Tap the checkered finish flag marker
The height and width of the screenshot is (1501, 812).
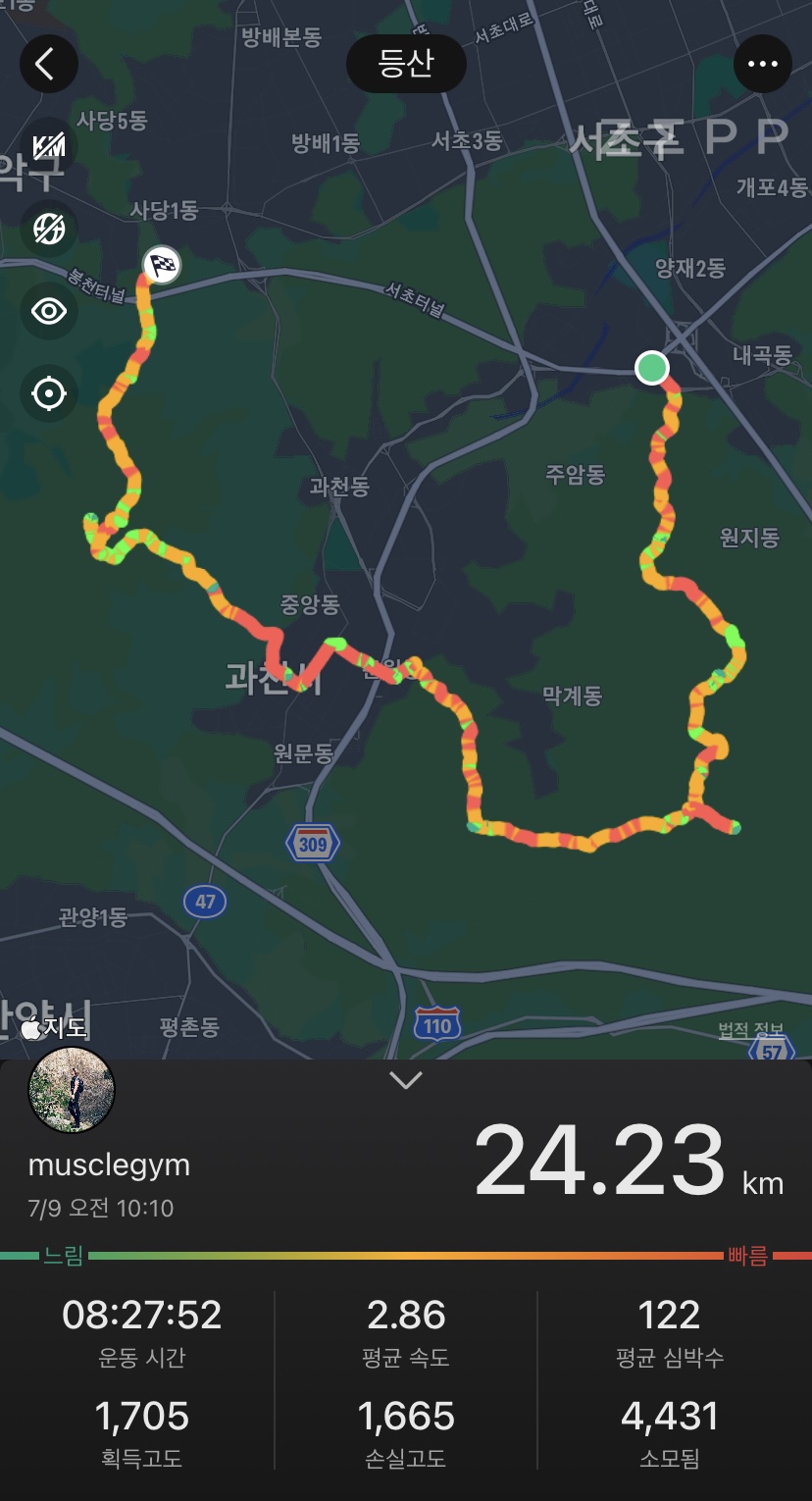(x=162, y=264)
